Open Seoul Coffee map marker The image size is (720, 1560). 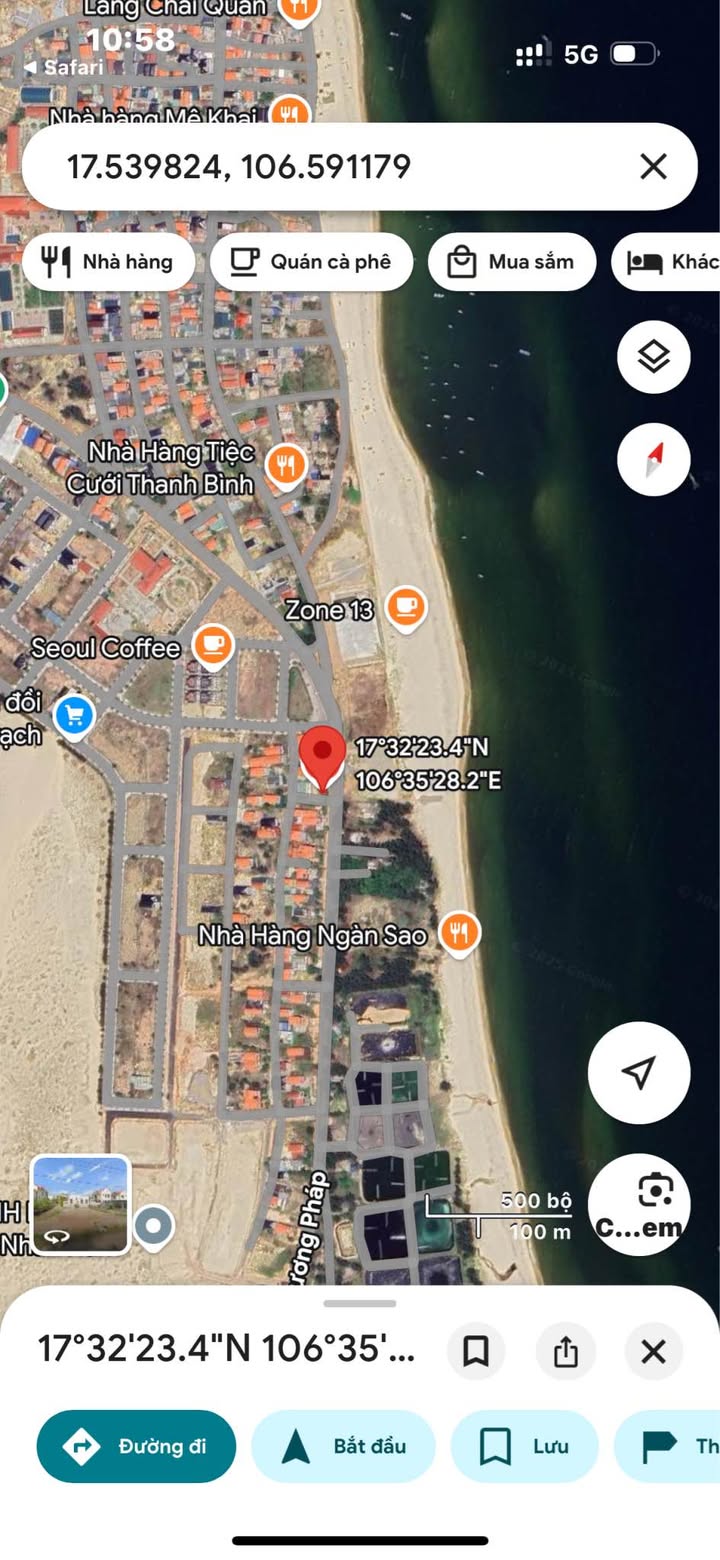click(x=212, y=646)
